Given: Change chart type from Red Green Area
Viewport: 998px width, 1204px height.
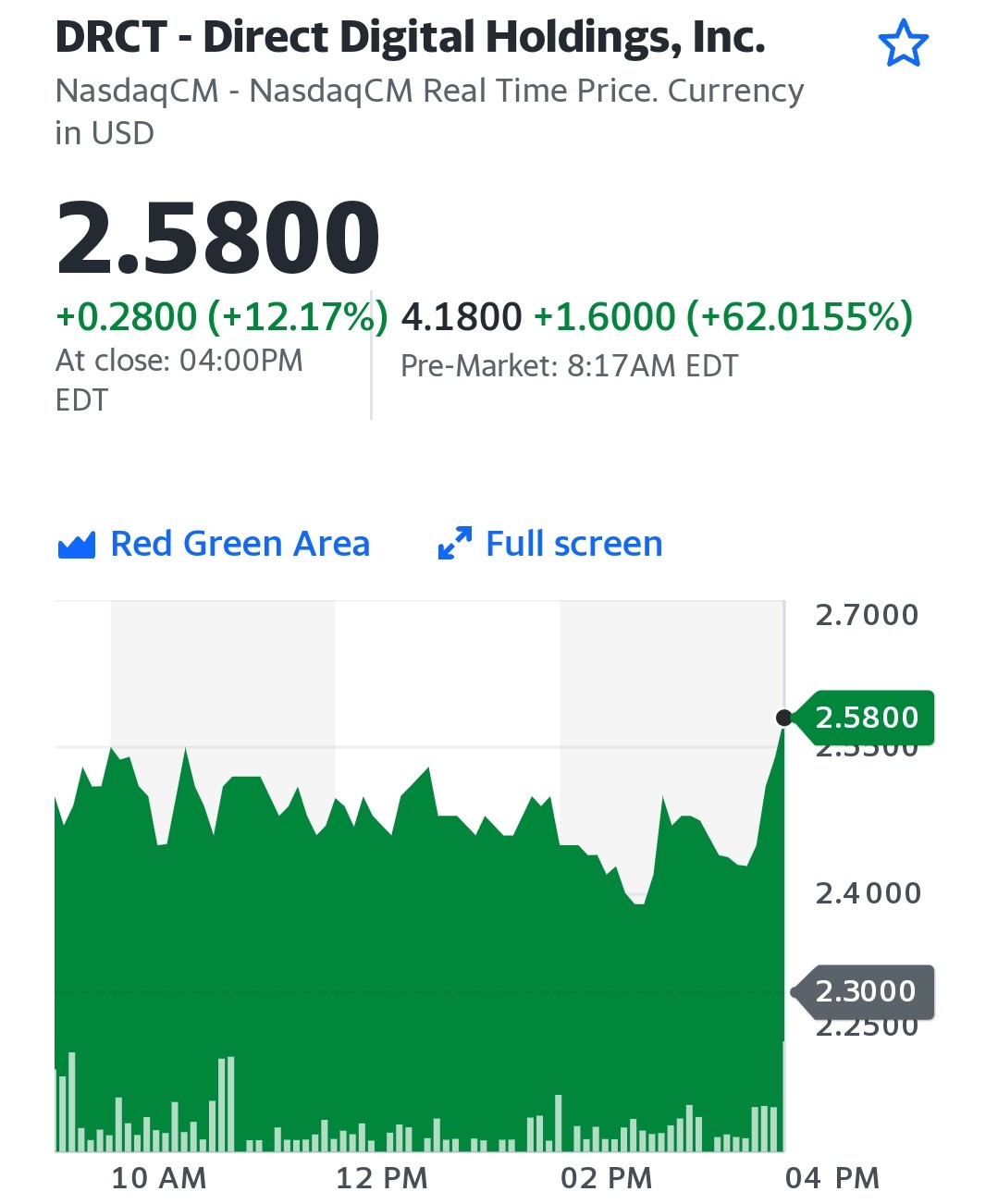Looking at the screenshot, I should [214, 544].
